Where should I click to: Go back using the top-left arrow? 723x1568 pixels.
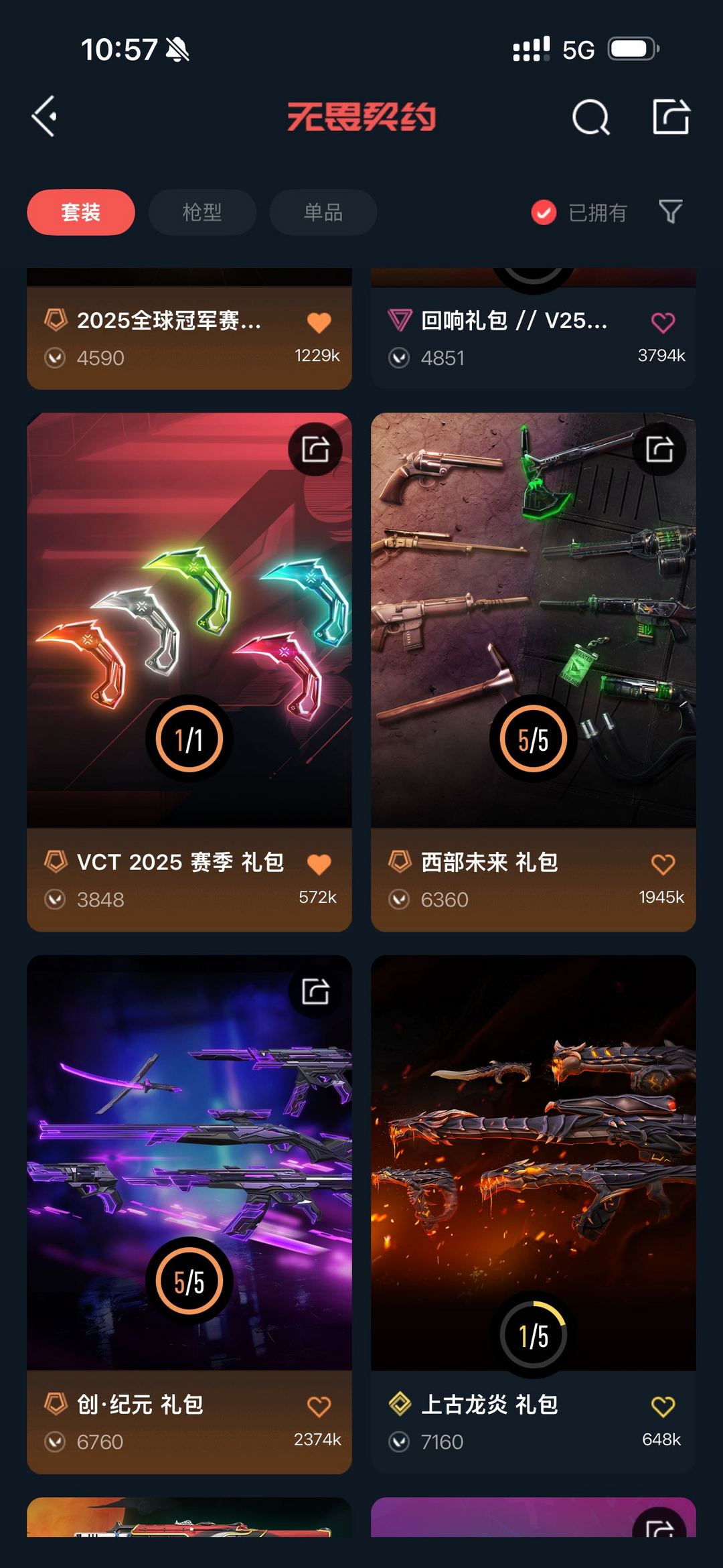[x=45, y=117]
